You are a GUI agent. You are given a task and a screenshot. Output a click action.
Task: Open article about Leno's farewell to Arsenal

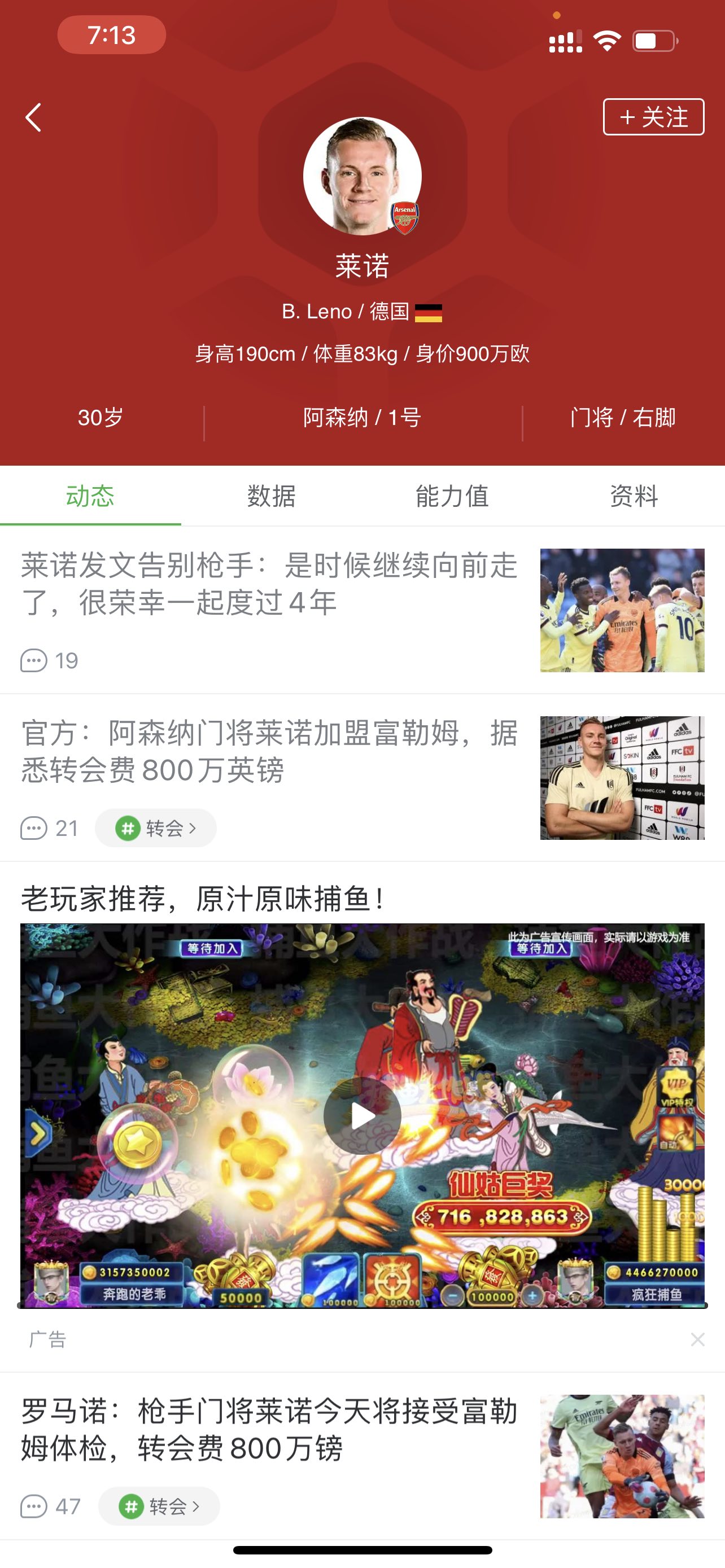click(x=269, y=584)
